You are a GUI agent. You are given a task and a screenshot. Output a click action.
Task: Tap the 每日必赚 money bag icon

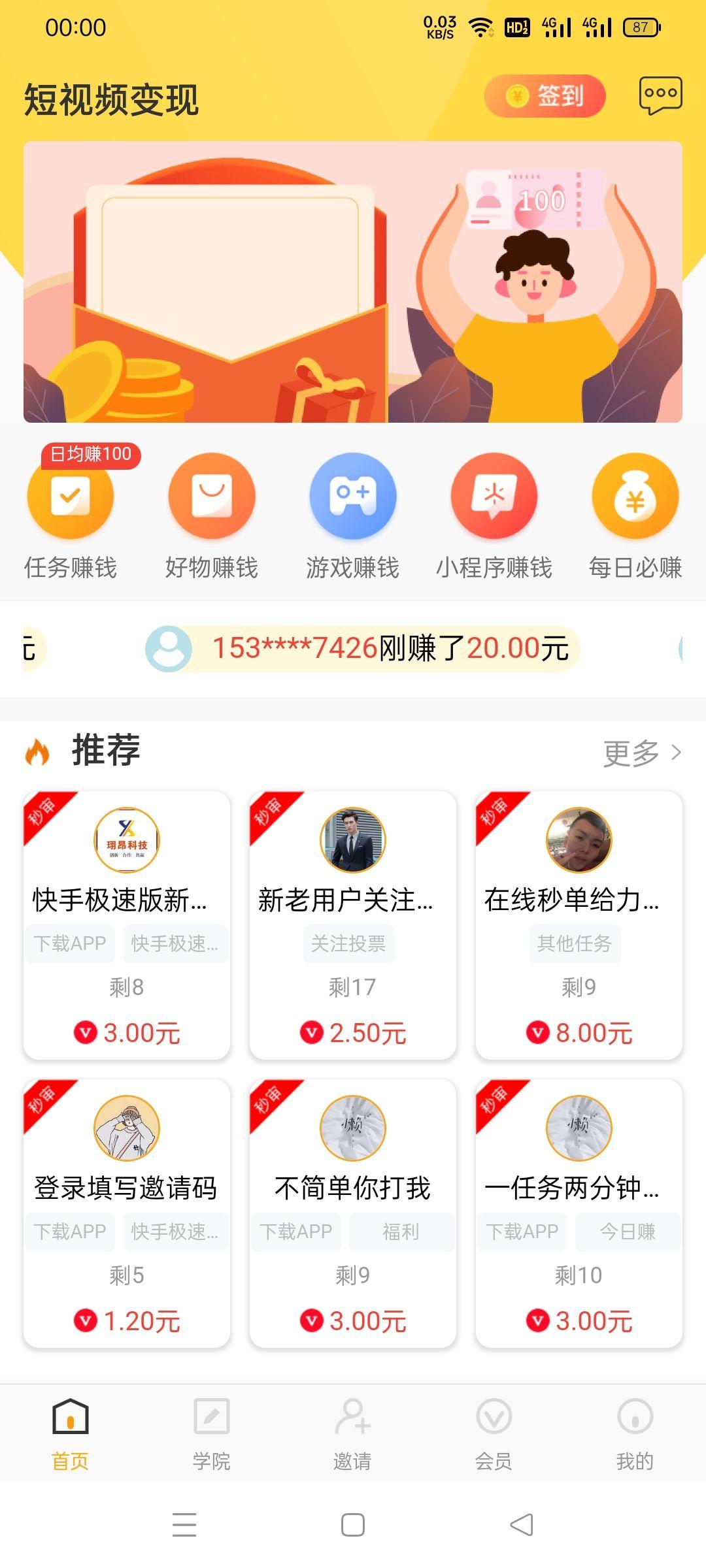(635, 495)
